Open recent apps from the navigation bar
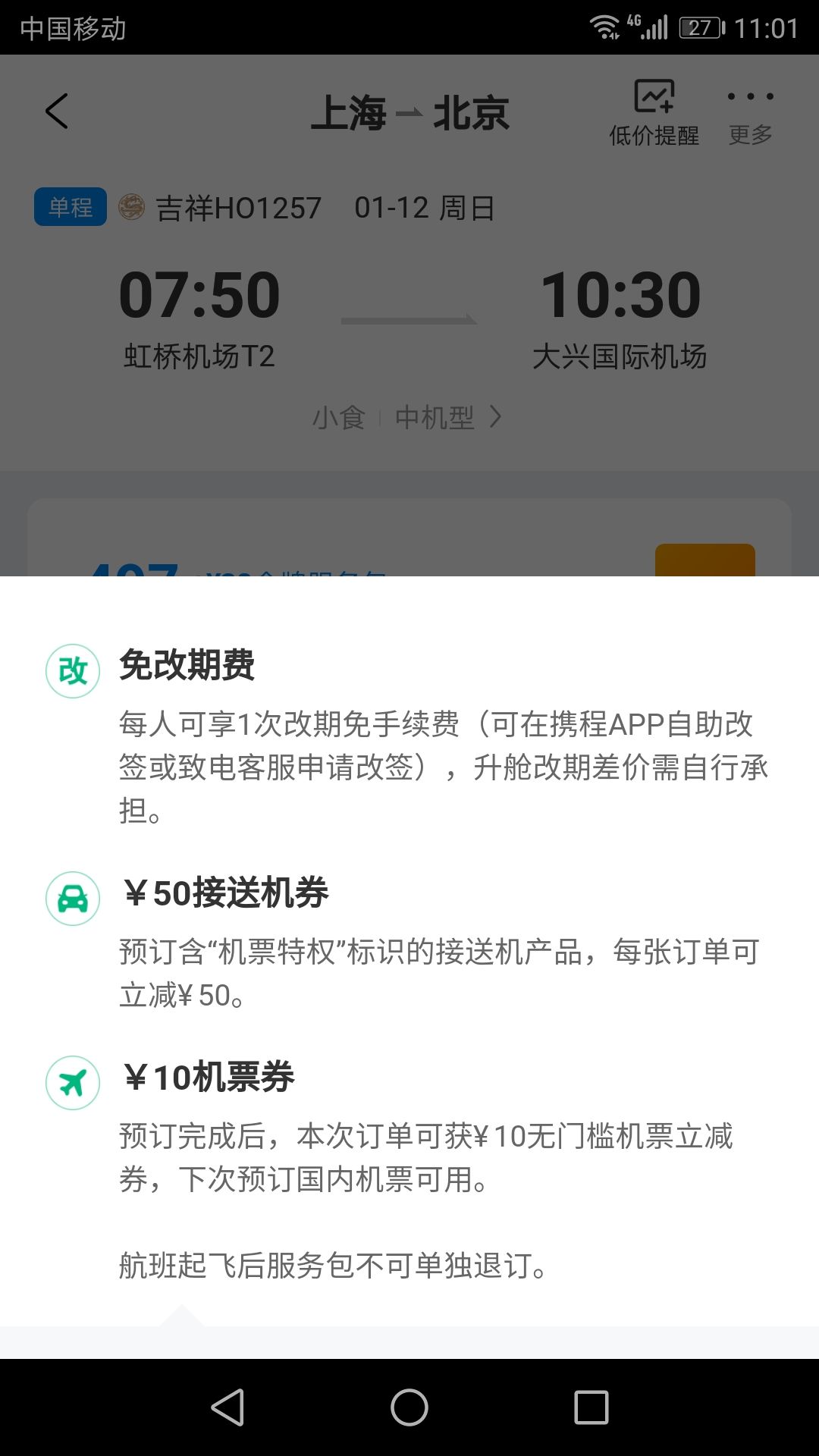The image size is (819, 1456). [591, 1407]
